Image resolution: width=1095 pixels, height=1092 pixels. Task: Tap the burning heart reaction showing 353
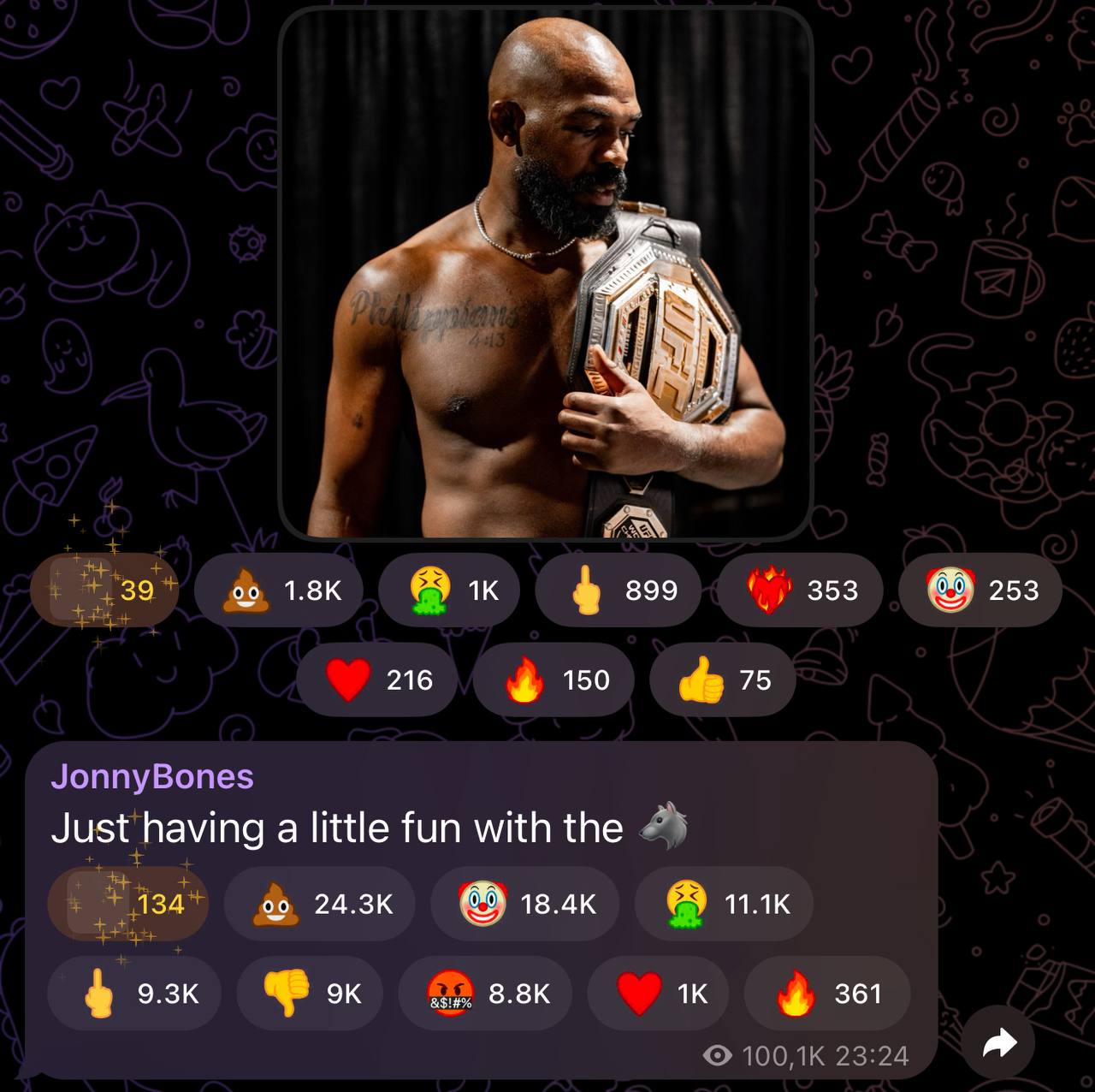(800, 591)
